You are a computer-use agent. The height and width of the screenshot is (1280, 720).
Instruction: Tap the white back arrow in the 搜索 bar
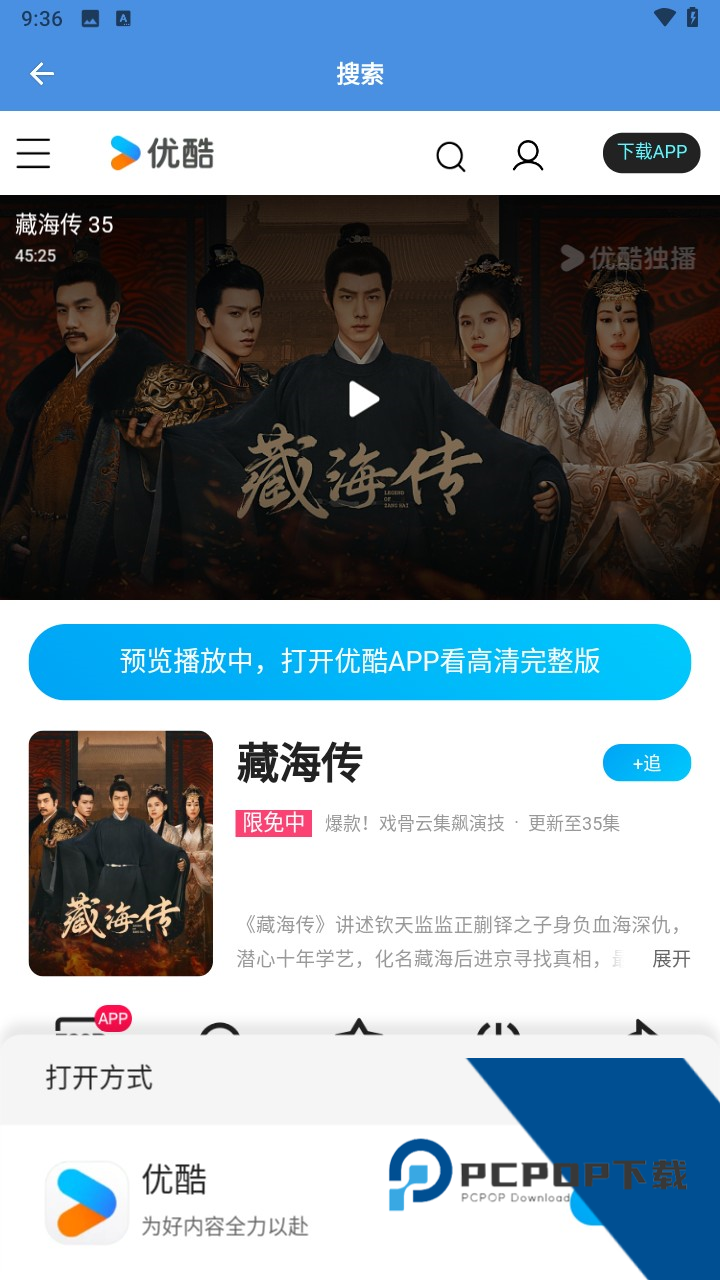[42, 74]
